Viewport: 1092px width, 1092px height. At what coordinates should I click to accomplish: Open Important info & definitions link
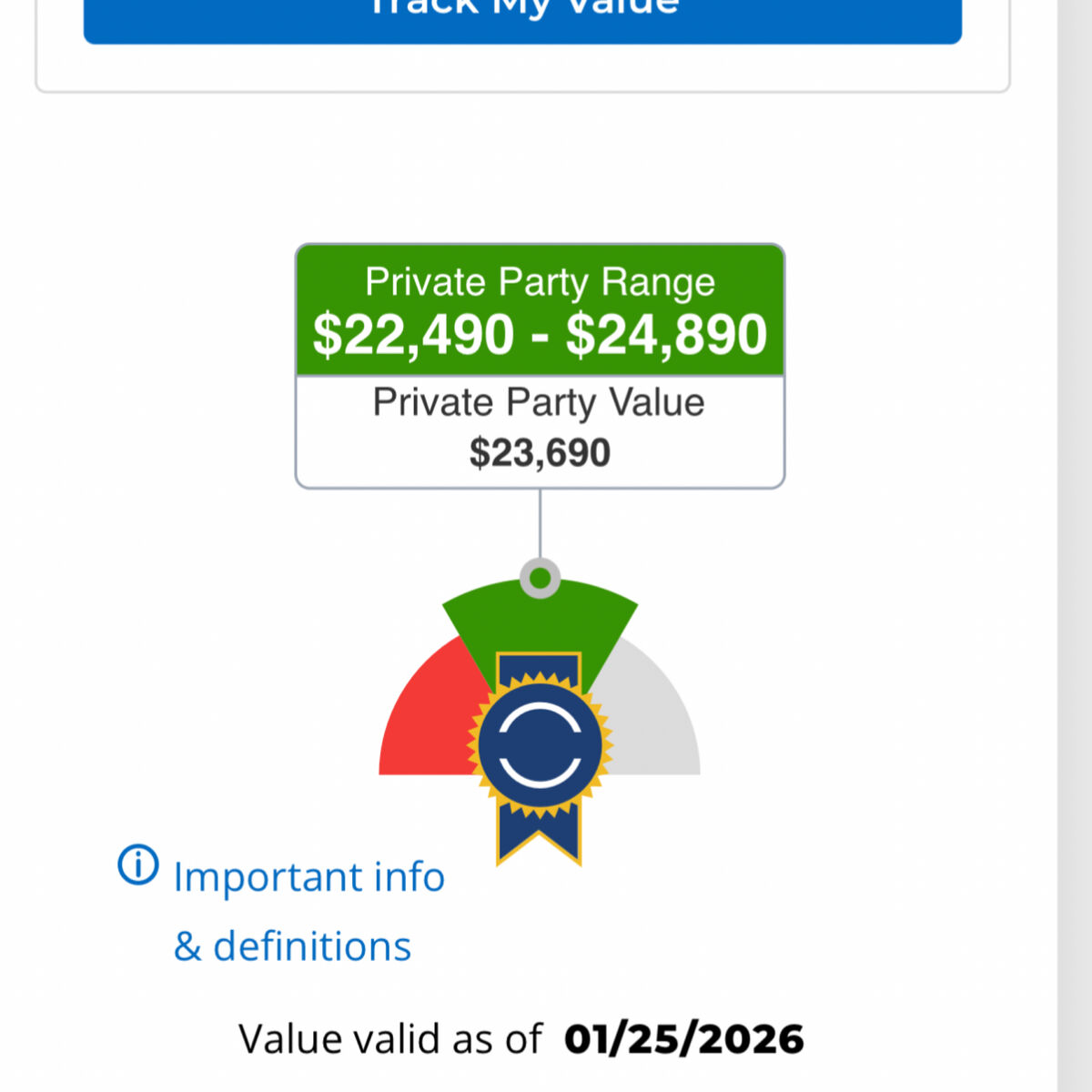pos(308,879)
